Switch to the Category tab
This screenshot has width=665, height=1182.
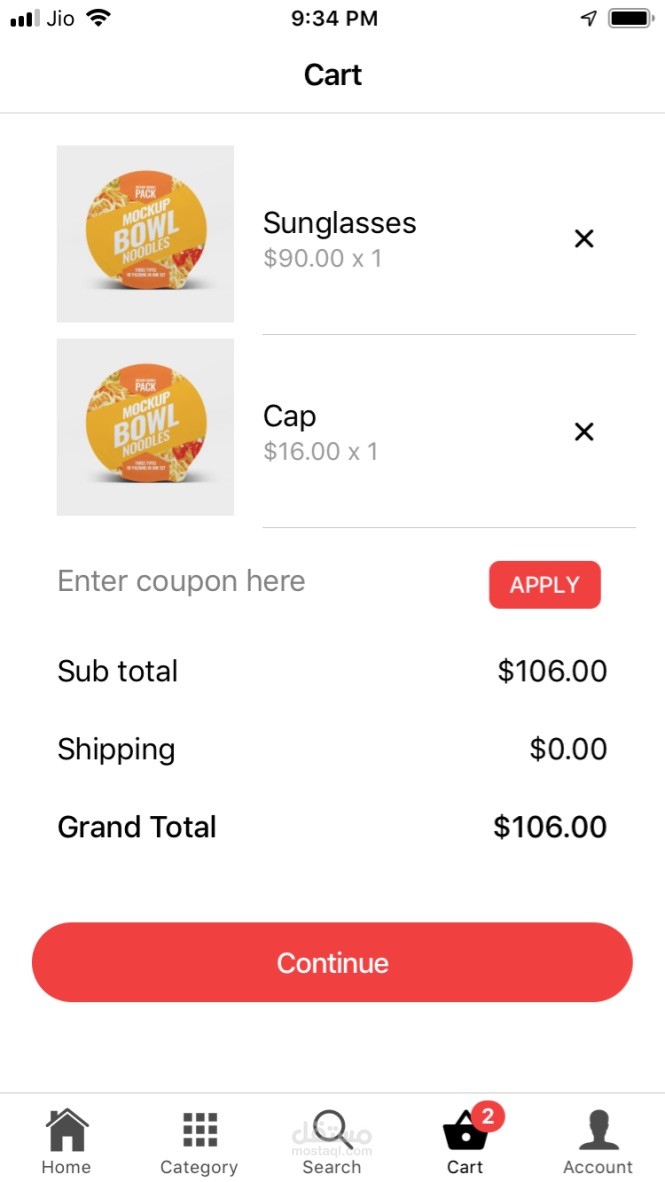(x=199, y=1140)
